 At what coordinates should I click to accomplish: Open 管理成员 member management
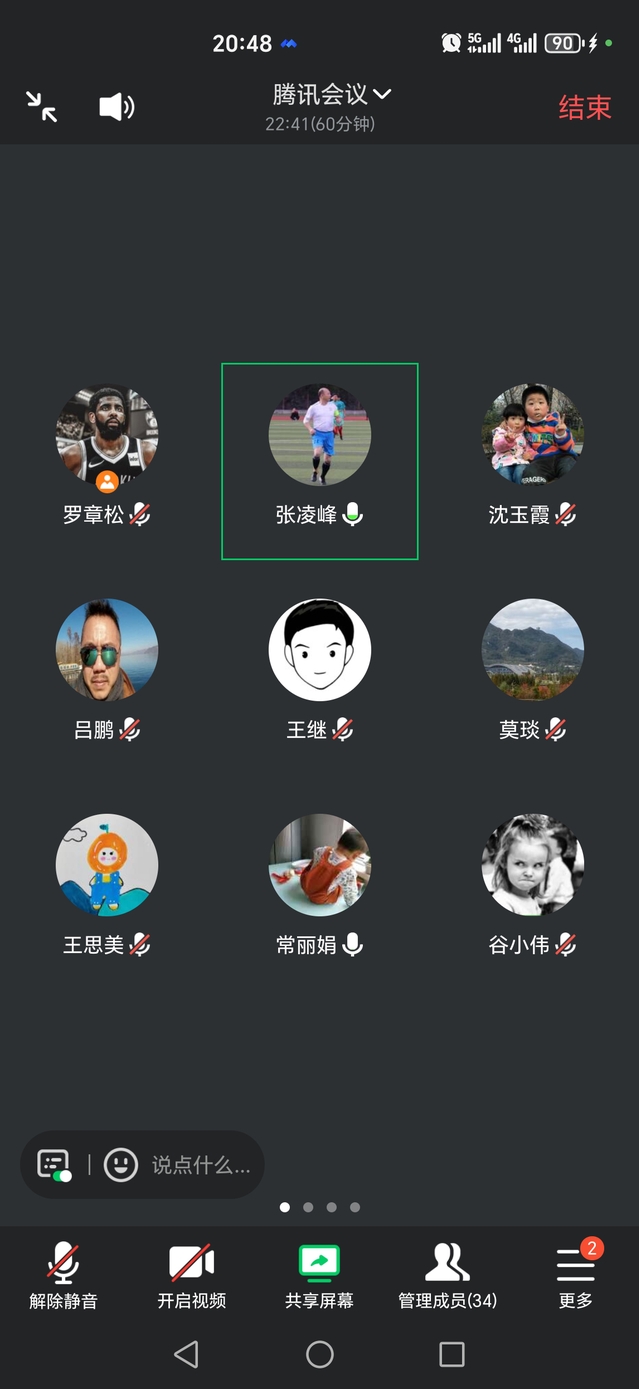(x=447, y=1276)
